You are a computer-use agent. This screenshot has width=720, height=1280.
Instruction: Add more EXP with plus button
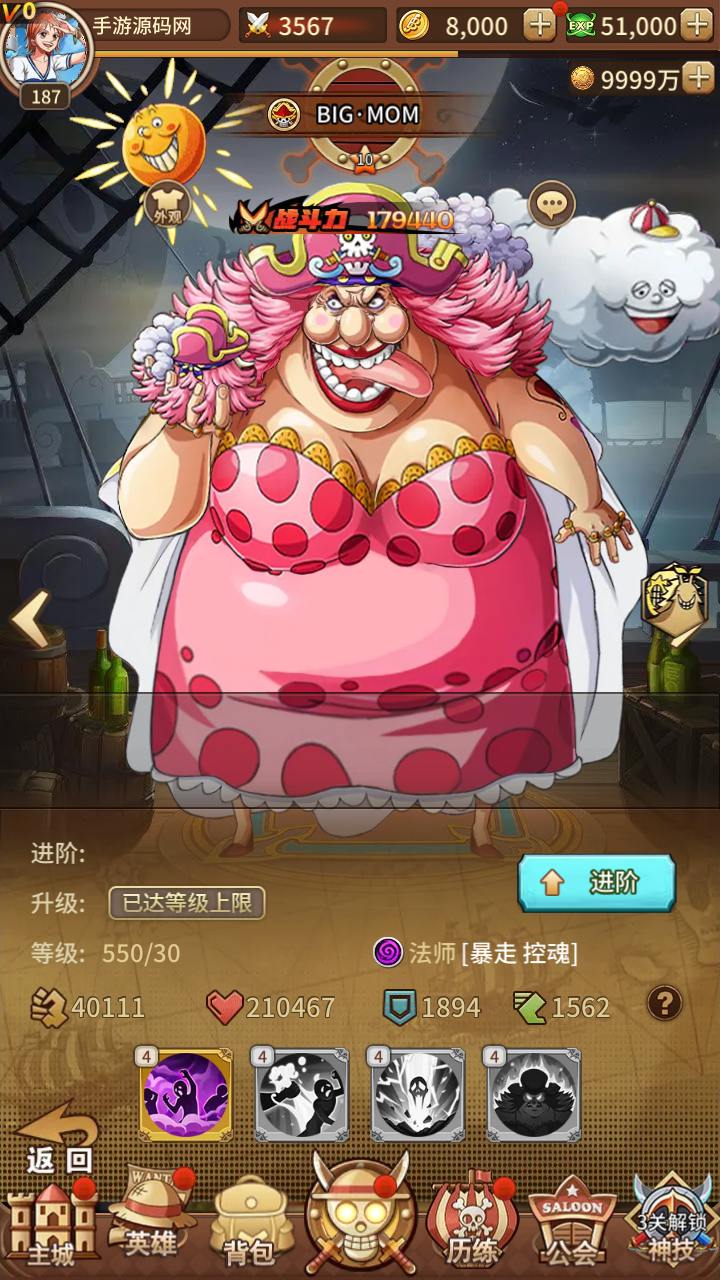point(696,25)
